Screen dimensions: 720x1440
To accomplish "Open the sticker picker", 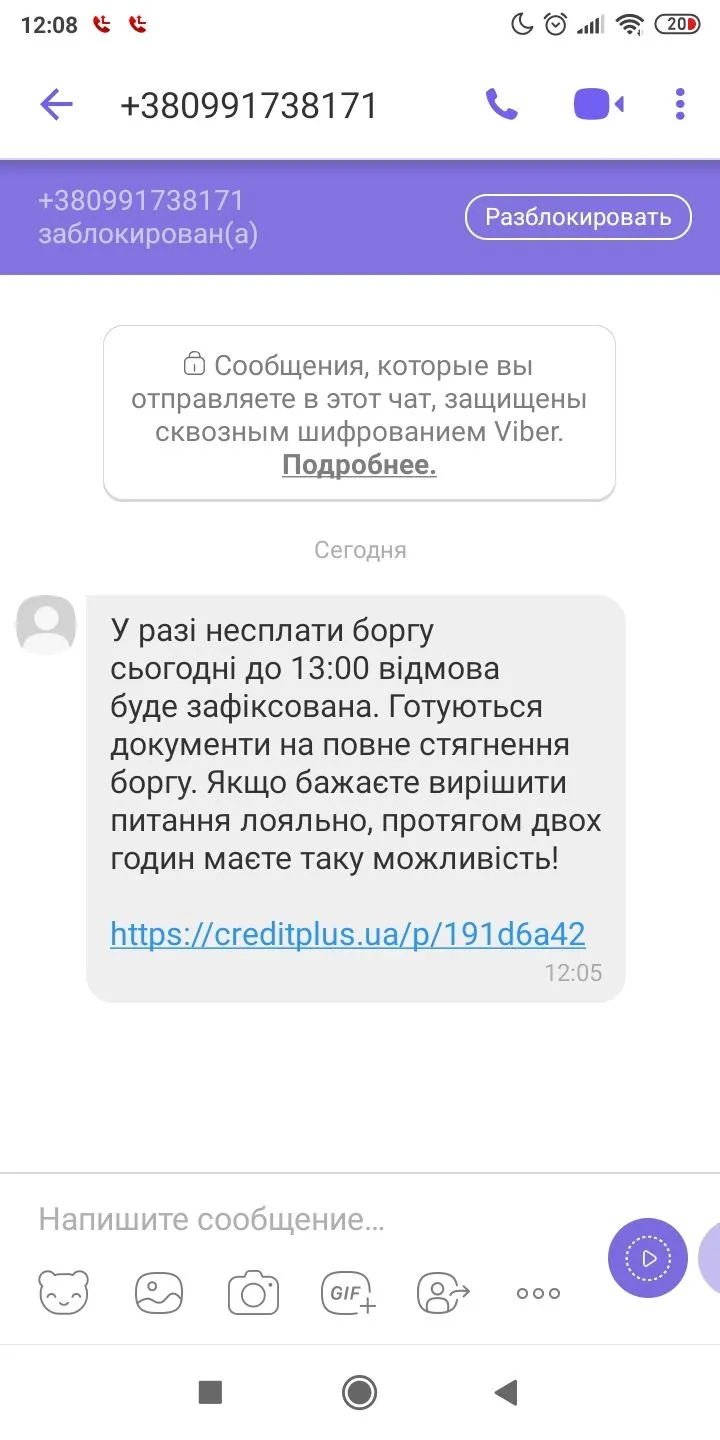I will click(x=64, y=1293).
